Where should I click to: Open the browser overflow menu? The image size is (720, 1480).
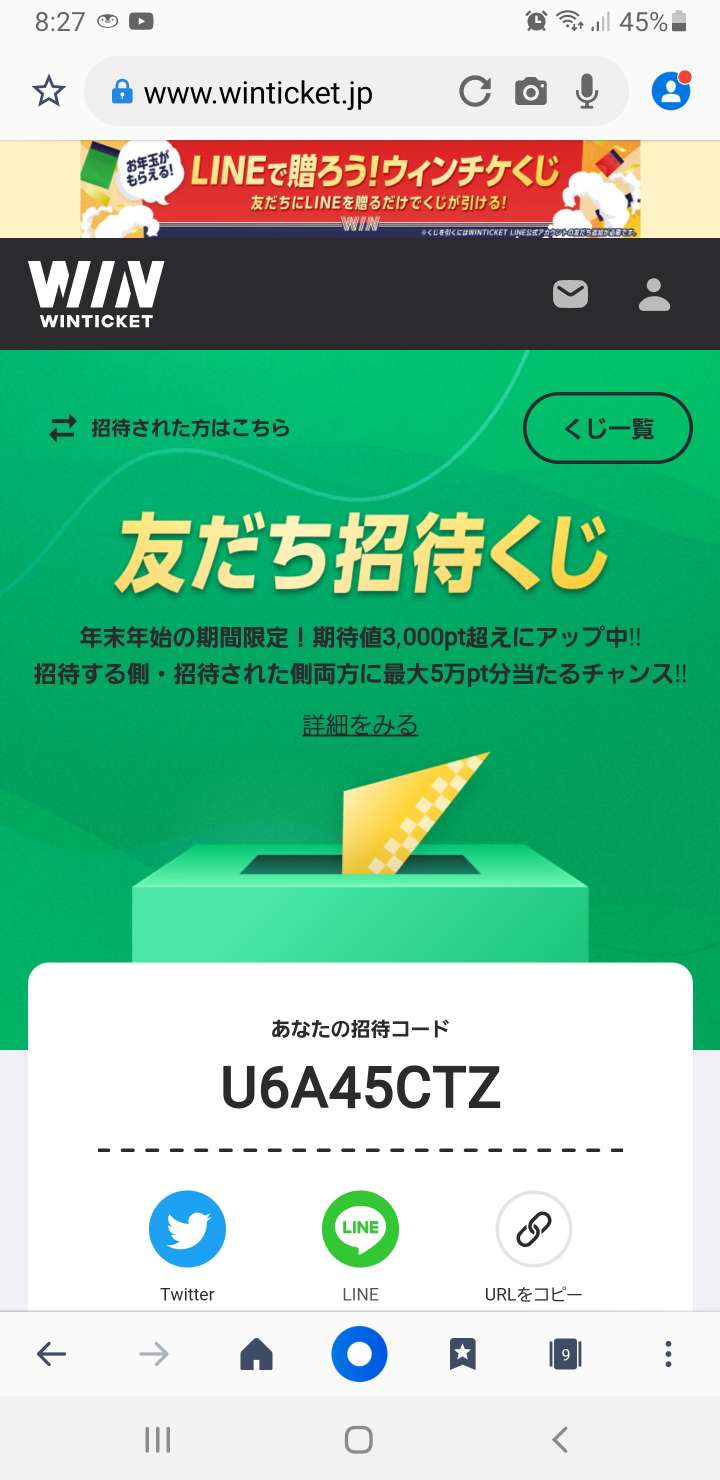668,1355
